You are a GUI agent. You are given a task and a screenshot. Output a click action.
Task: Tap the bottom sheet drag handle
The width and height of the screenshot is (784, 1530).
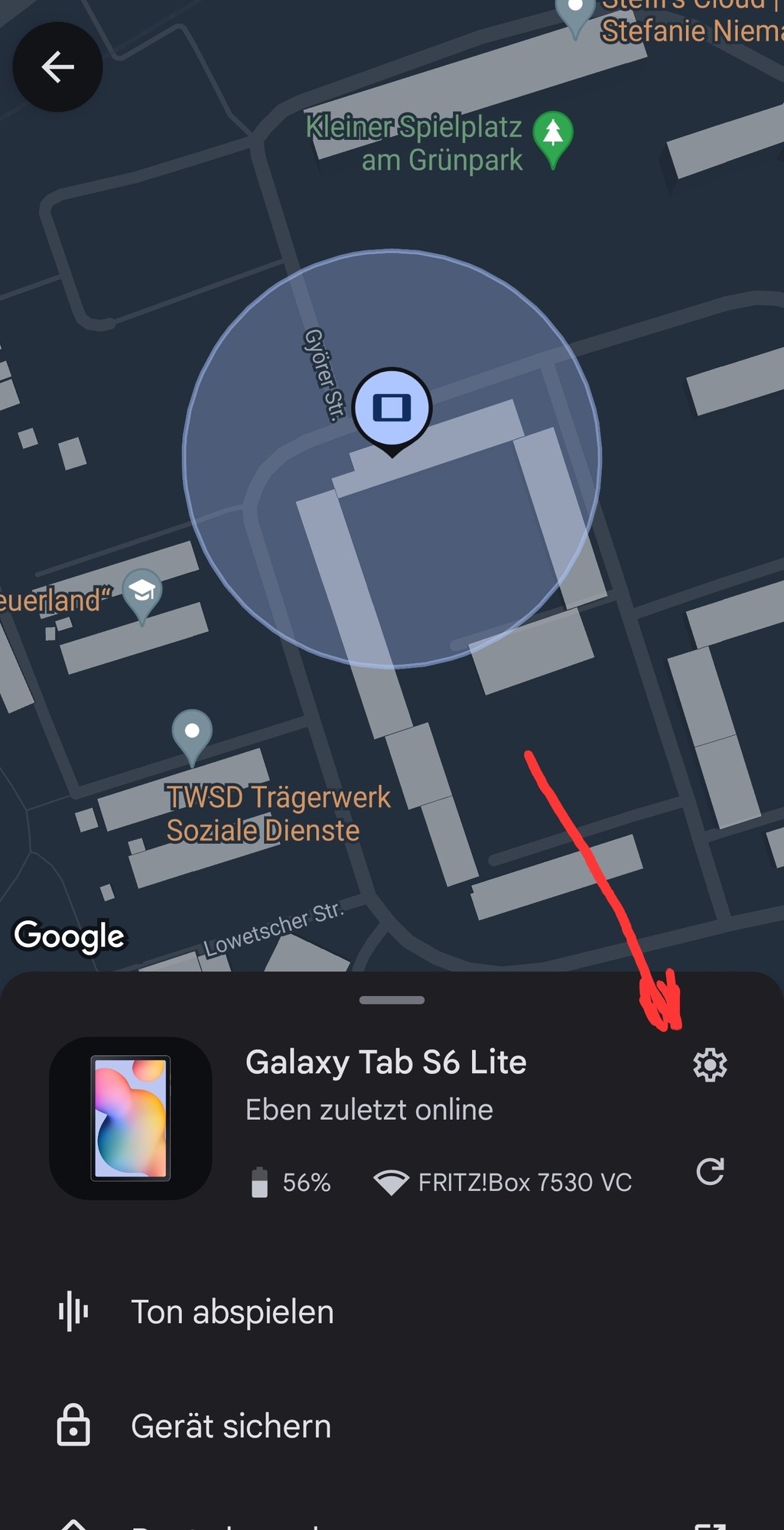pyautogui.click(x=392, y=1000)
